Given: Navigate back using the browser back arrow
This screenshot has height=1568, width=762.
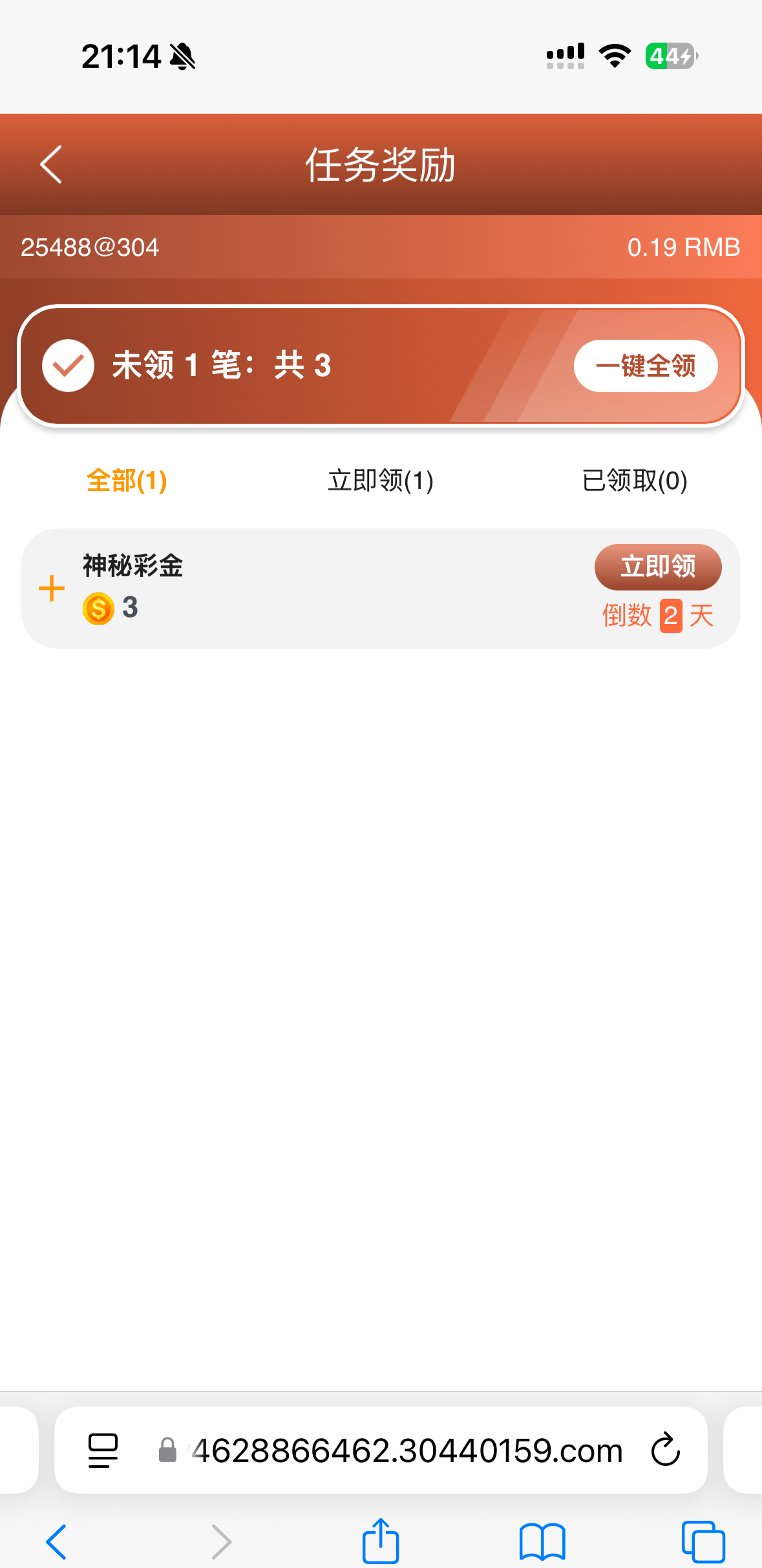Looking at the screenshot, I should [57, 1542].
